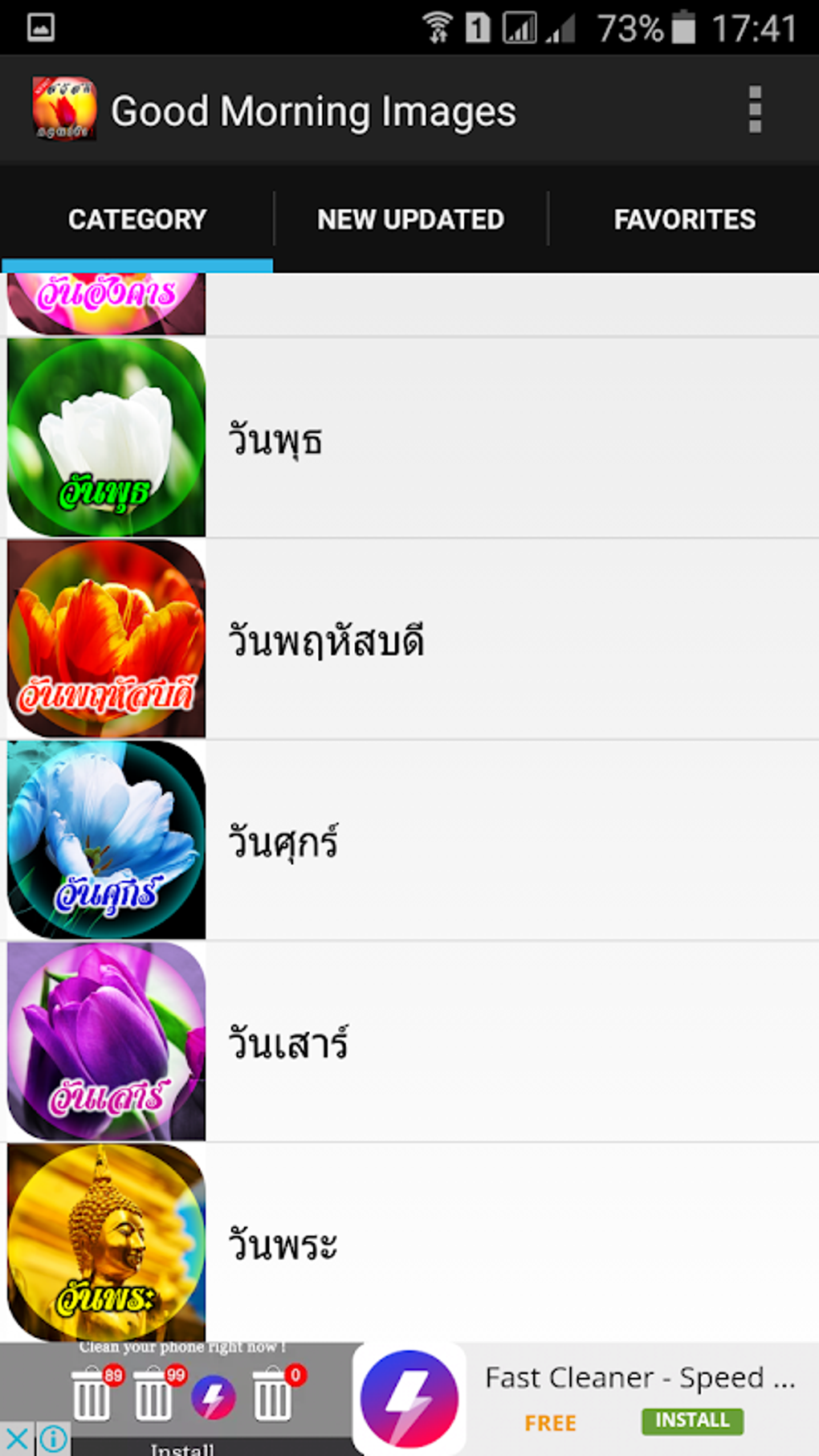819x1456 pixels.
Task: Open the วันพระ category
Action: point(409,1243)
